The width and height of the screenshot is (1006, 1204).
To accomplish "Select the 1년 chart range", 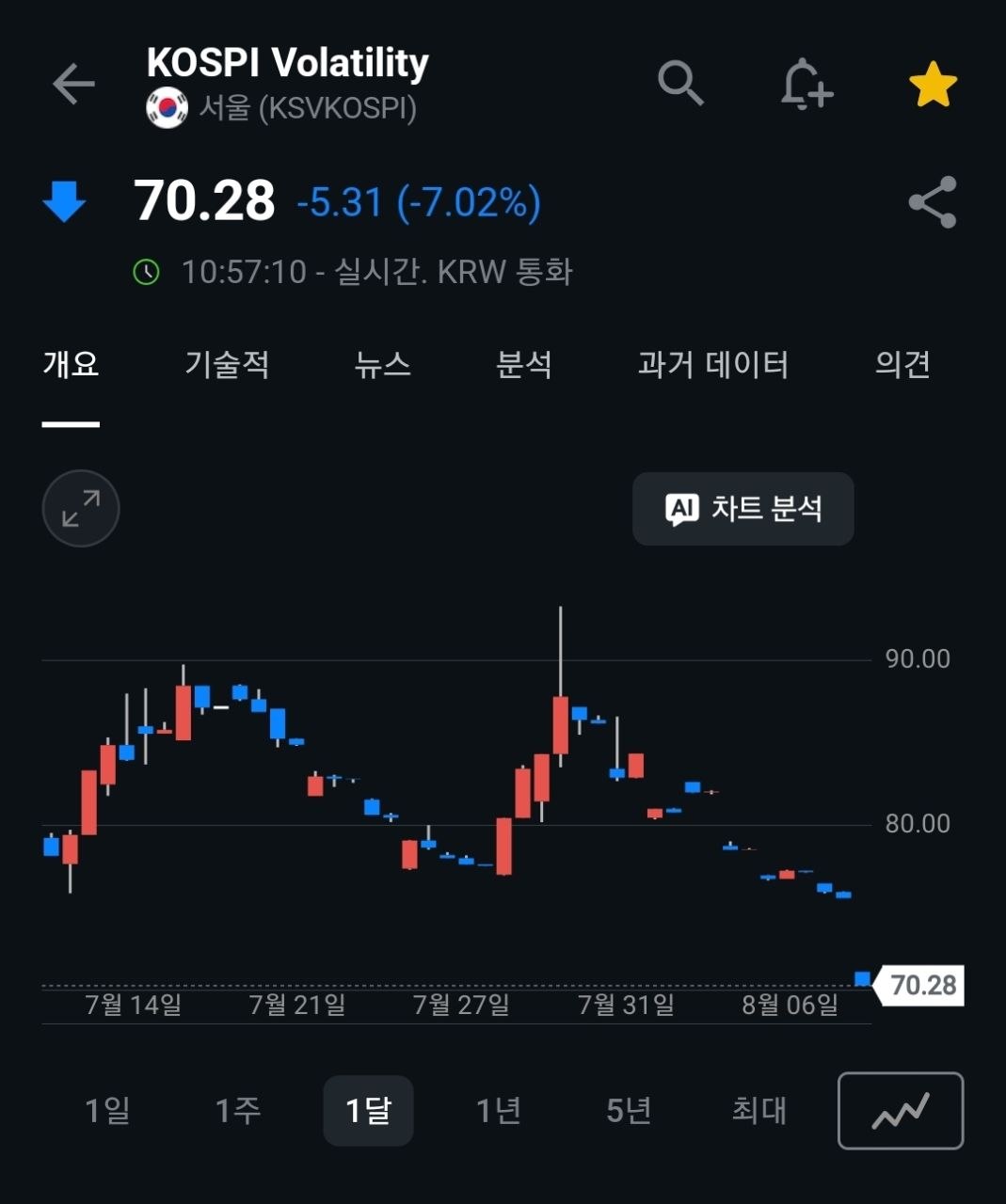I will coord(498,1111).
